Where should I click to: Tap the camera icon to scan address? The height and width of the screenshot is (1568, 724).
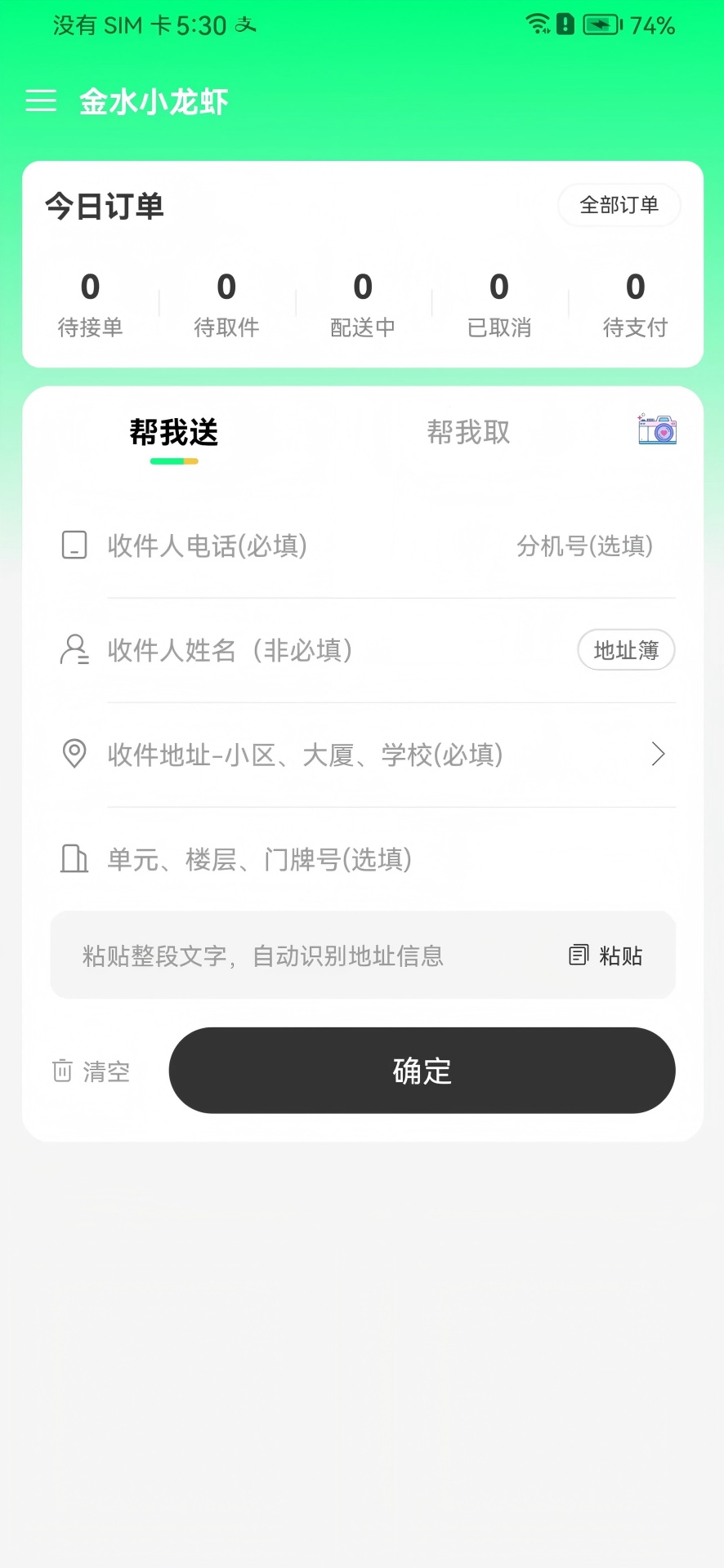(656, 430)
